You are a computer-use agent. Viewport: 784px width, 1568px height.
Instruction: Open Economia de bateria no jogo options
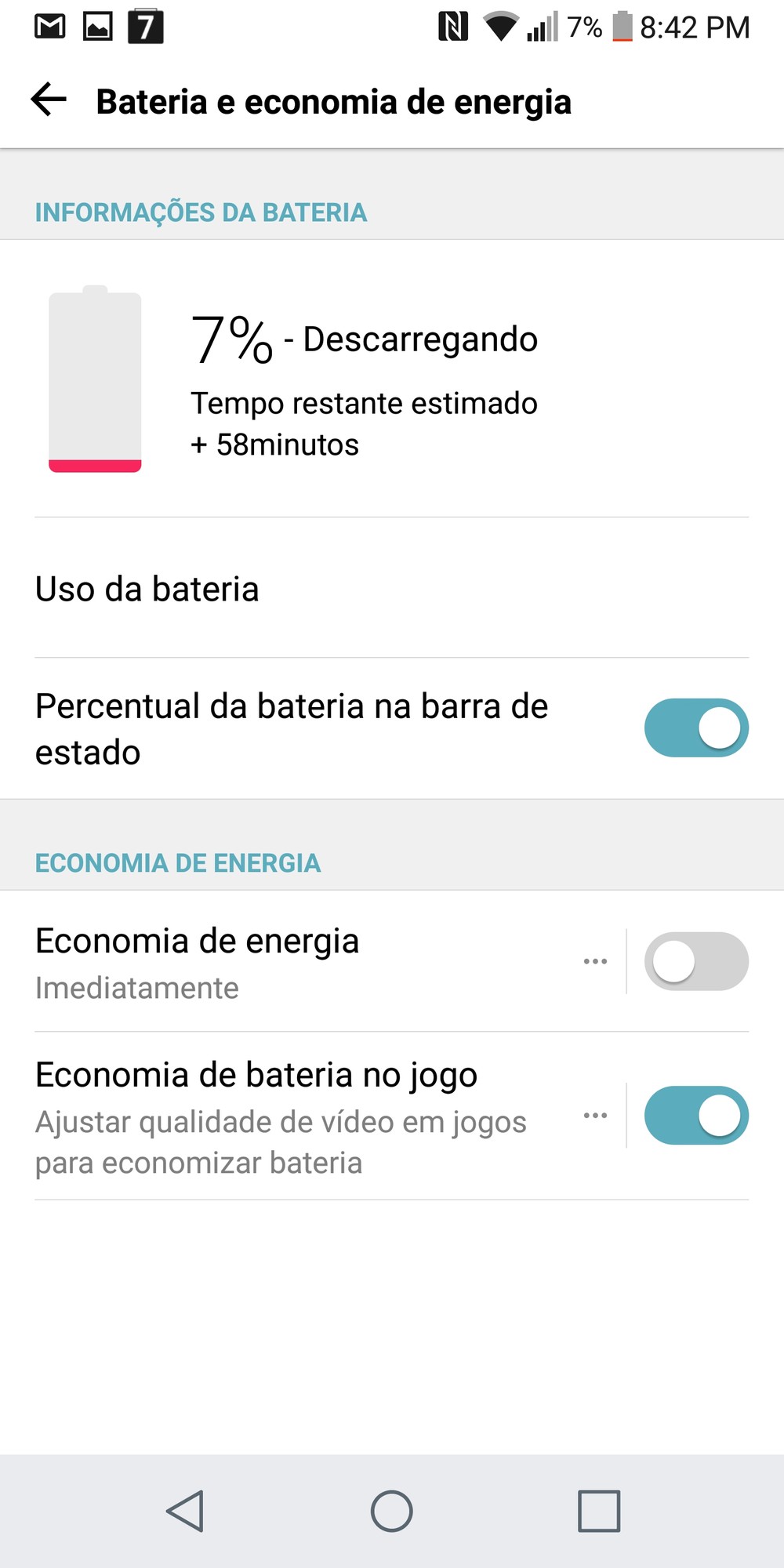(x=595, y=1115)
